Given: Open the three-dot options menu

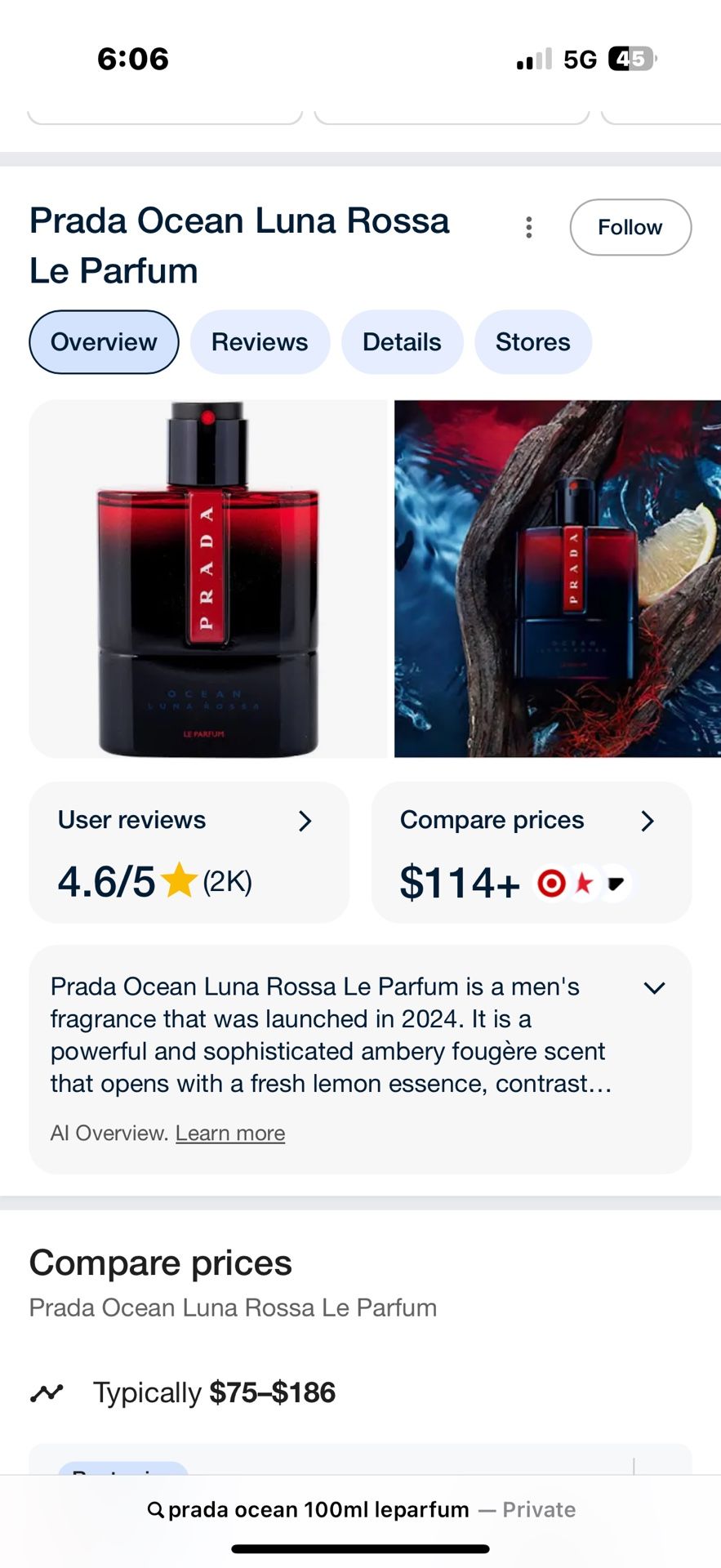Looking at the screenshot, I should coord(529,227).
